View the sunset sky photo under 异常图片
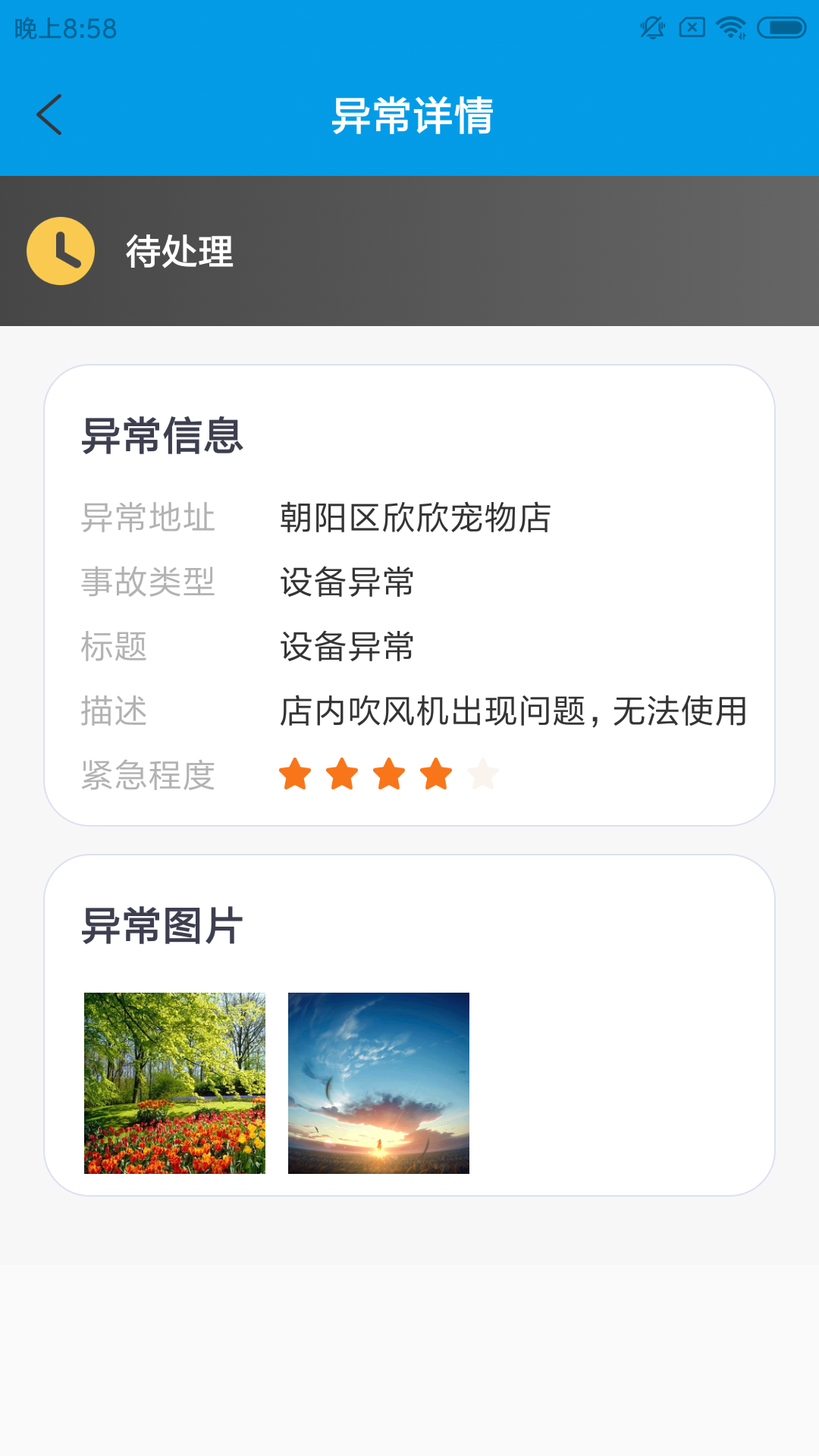819x1456 pixels. [x=378, y=1083]
